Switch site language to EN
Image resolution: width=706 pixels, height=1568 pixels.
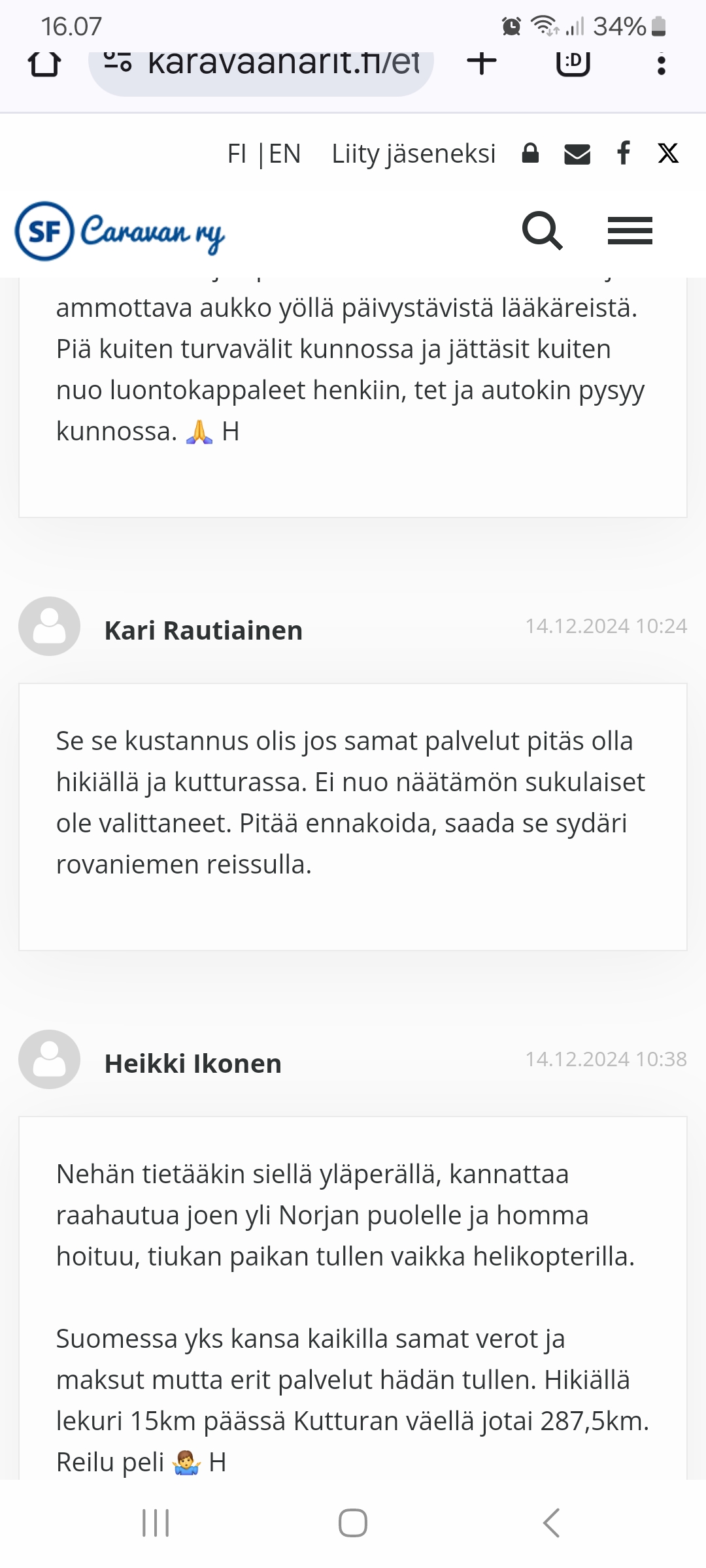click(x=285, y=154)
